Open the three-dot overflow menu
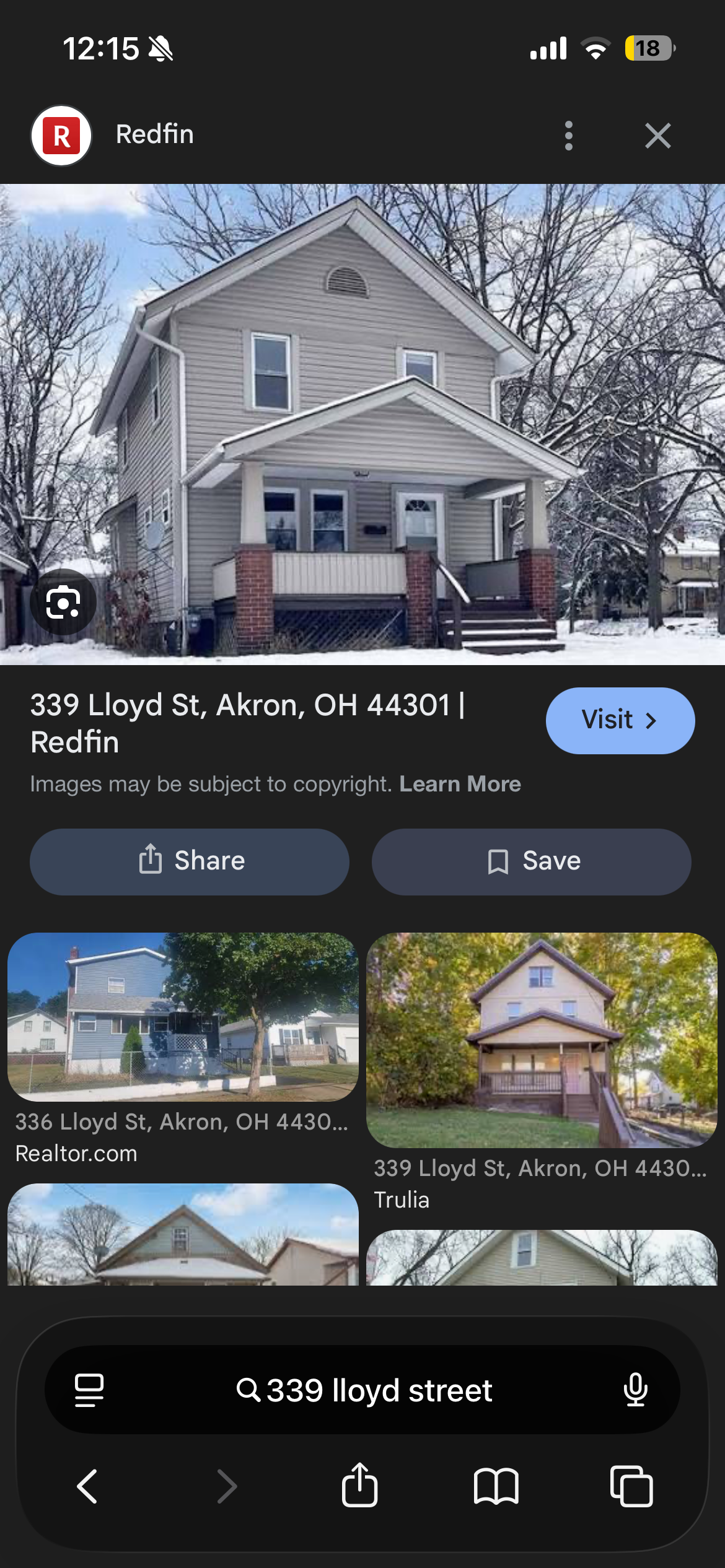The height and width of the screenshot is (1568, 725). click(569, 136)
